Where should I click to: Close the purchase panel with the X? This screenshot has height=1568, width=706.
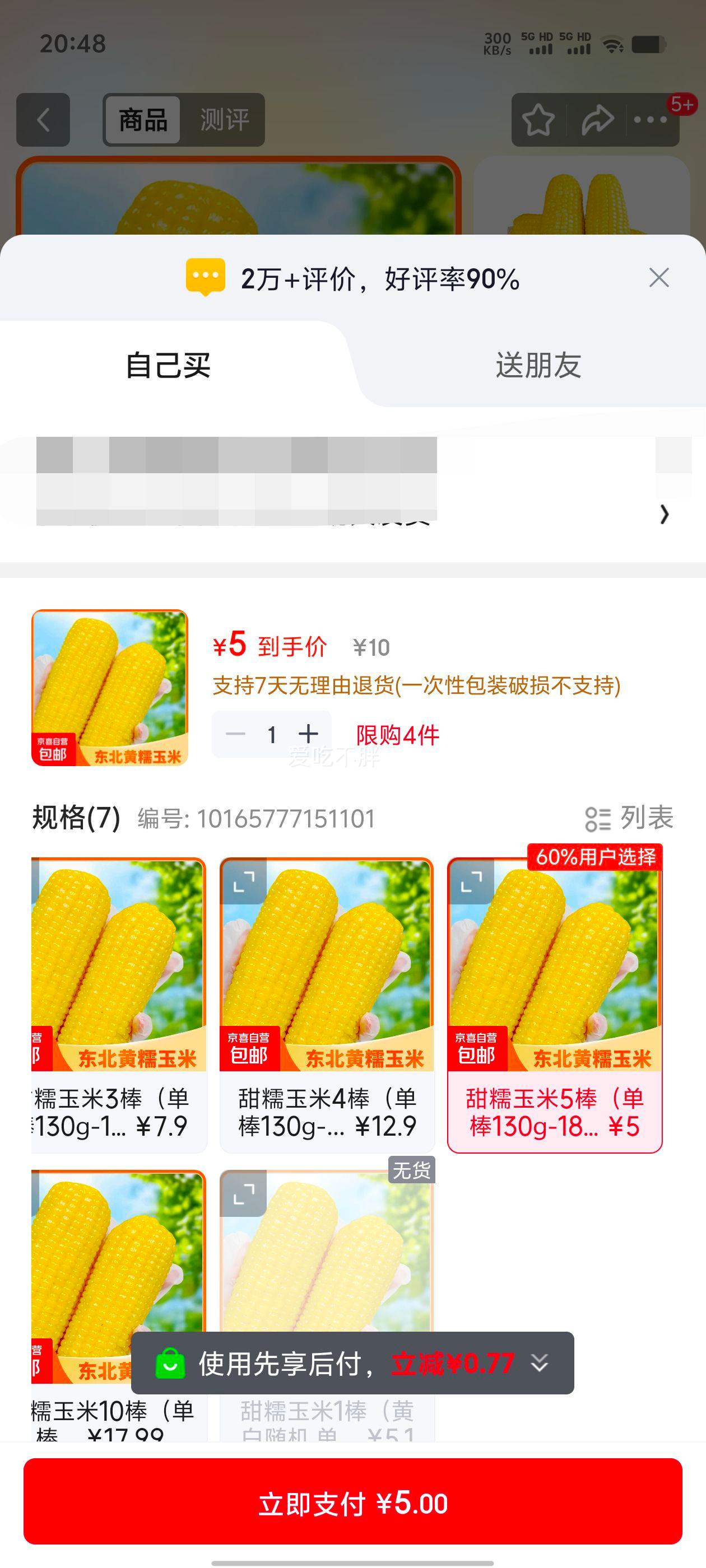pos(658,278)
